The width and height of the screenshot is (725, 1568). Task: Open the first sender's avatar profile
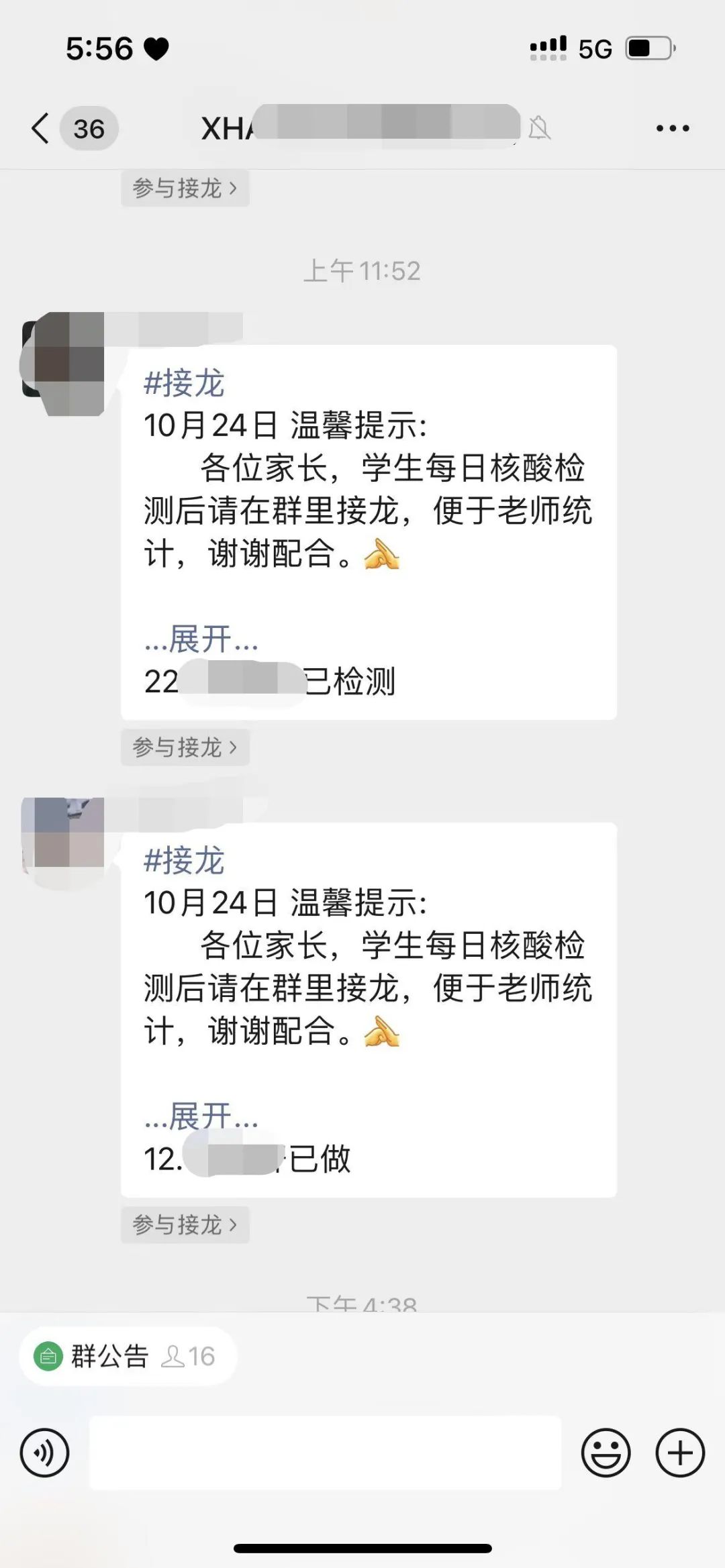pos(64,362)
